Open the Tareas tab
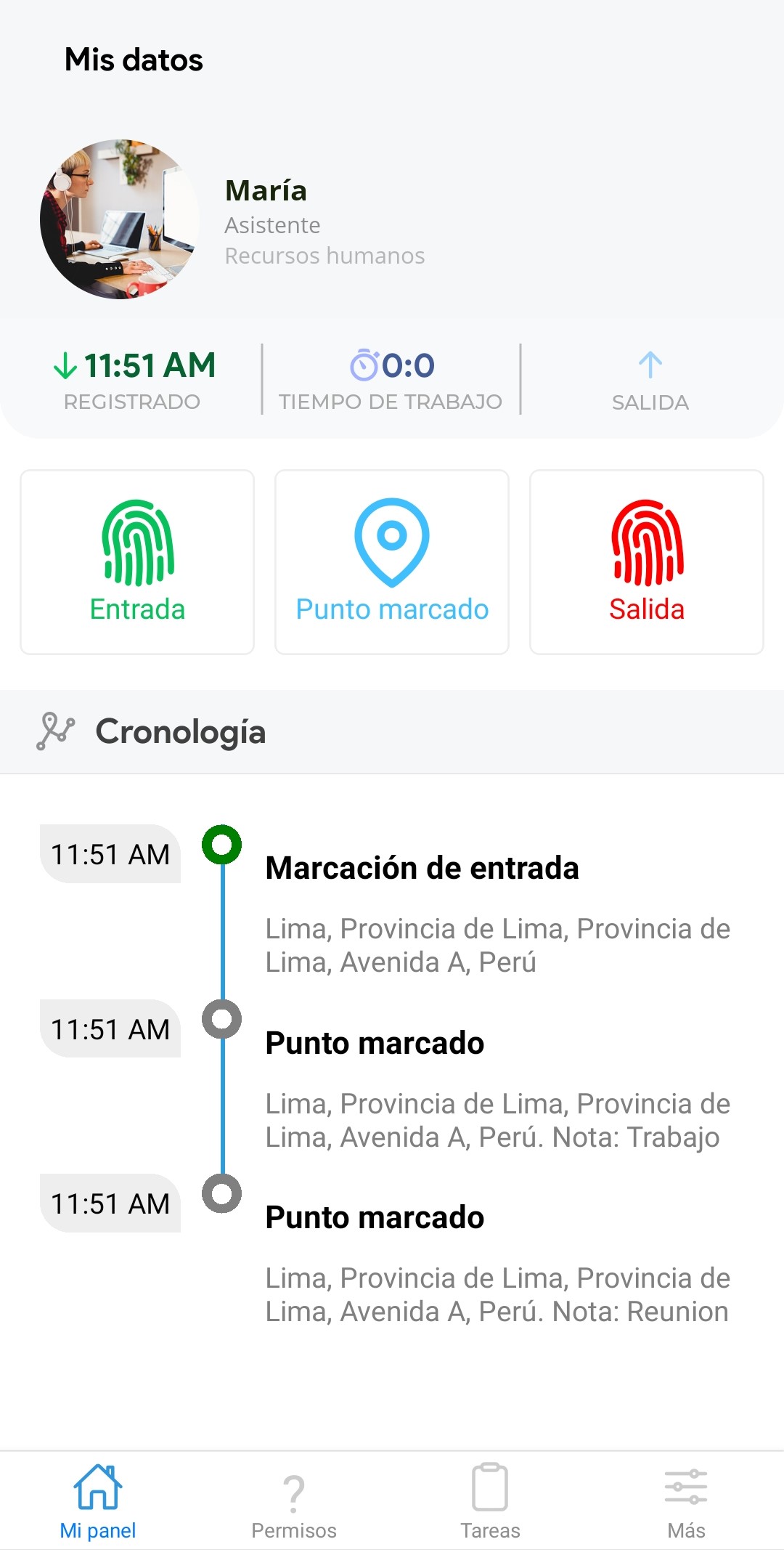 click(490, 1502)
